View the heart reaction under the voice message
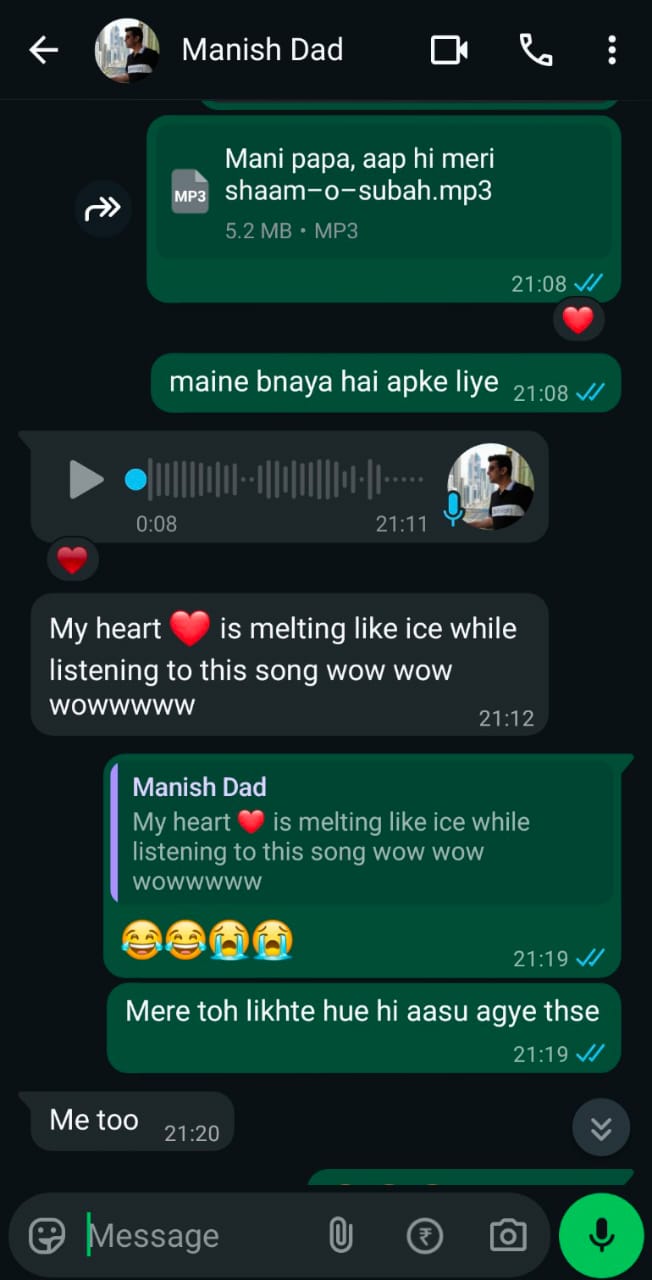The width and height of the screenshot is (652, 1280). (72, 560)
